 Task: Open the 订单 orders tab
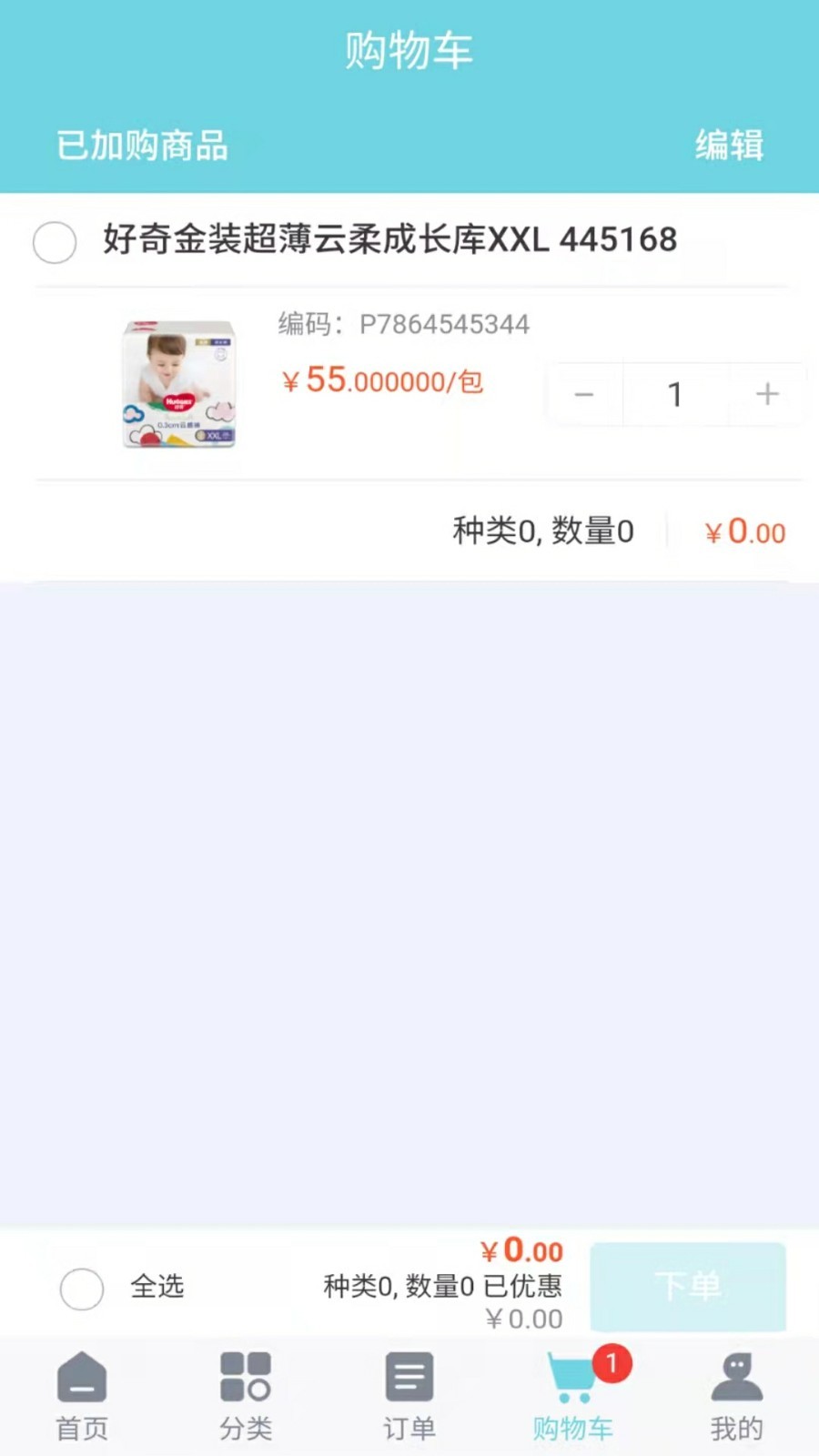tap(409, 1396)
